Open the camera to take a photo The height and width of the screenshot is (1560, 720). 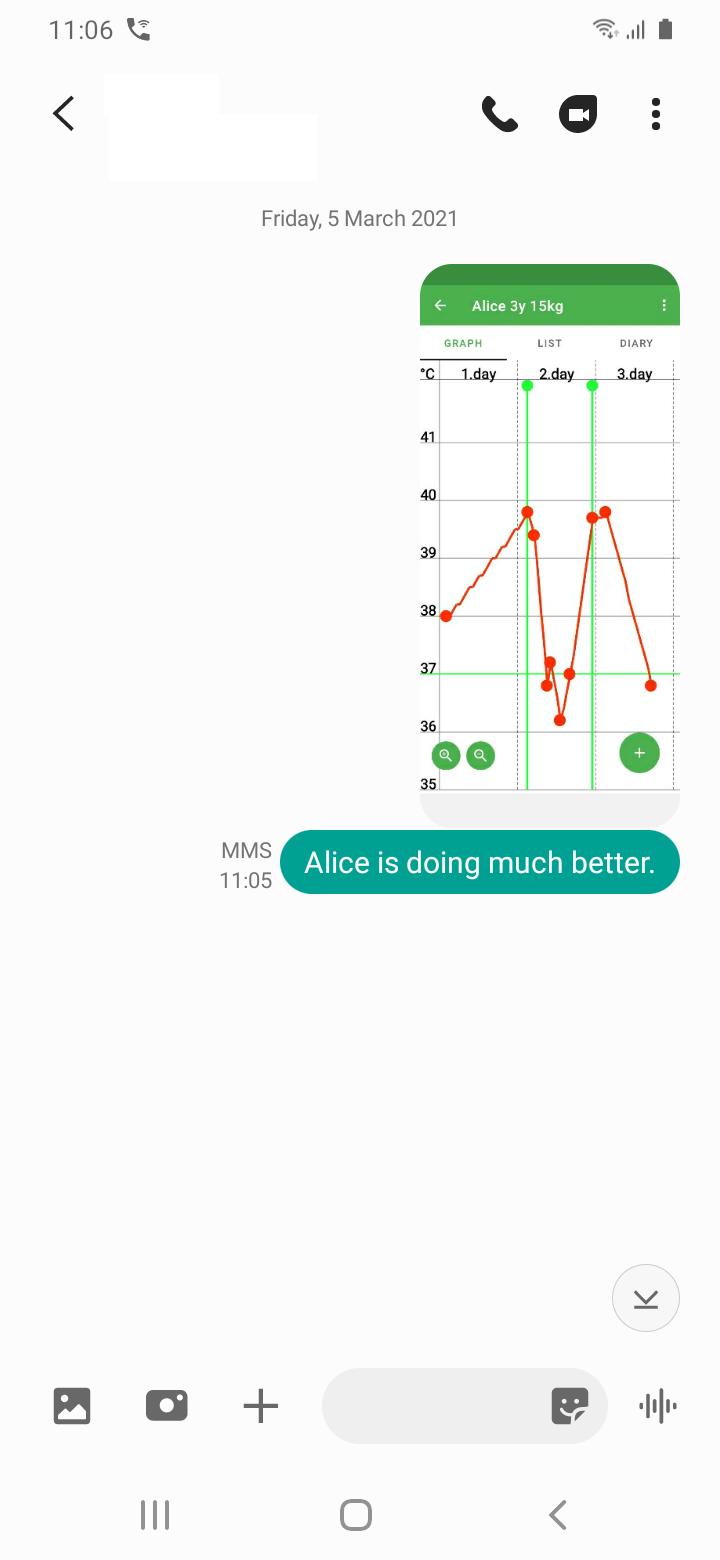(x=166, y=1406)
